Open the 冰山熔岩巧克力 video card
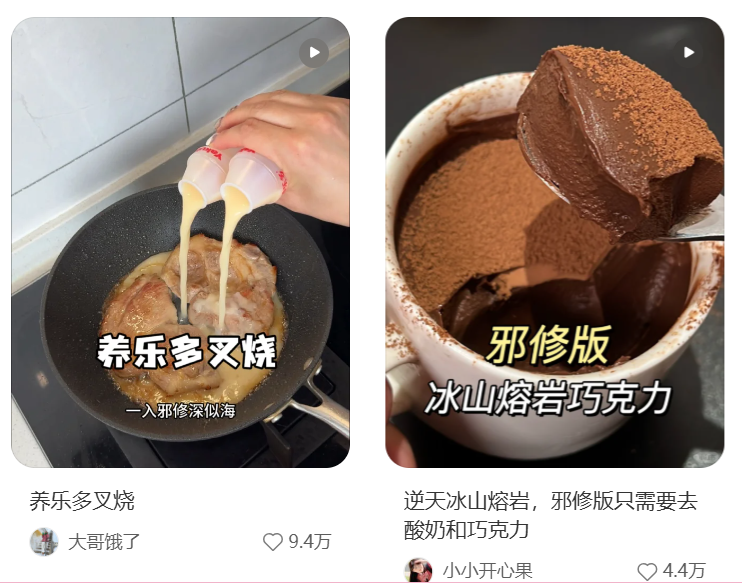Screen dimensions: 742x583 pos(554,242)
